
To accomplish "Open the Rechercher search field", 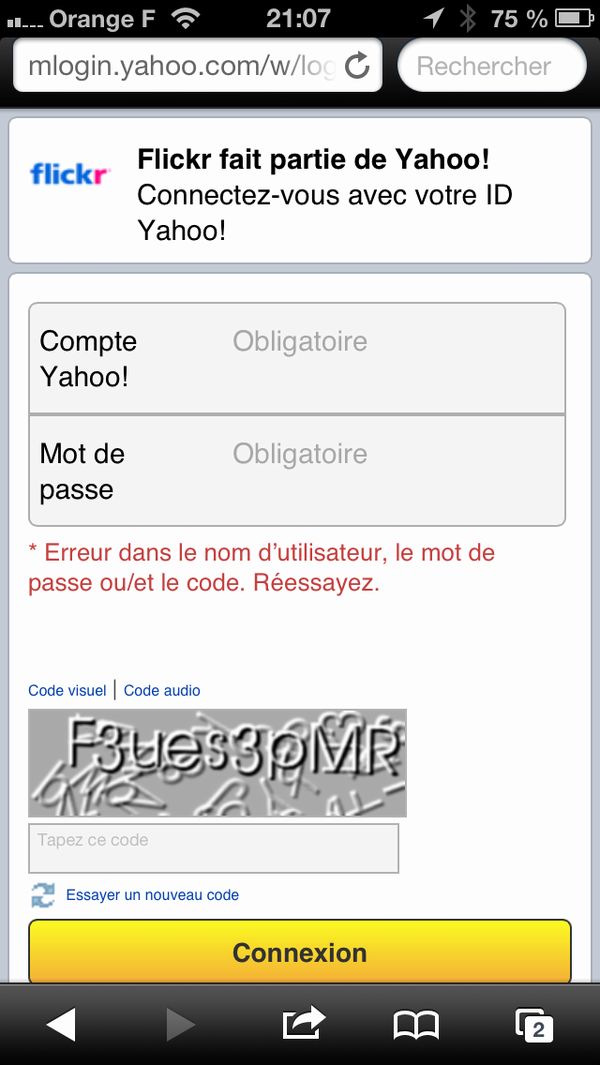I will [x=491, y=66].
